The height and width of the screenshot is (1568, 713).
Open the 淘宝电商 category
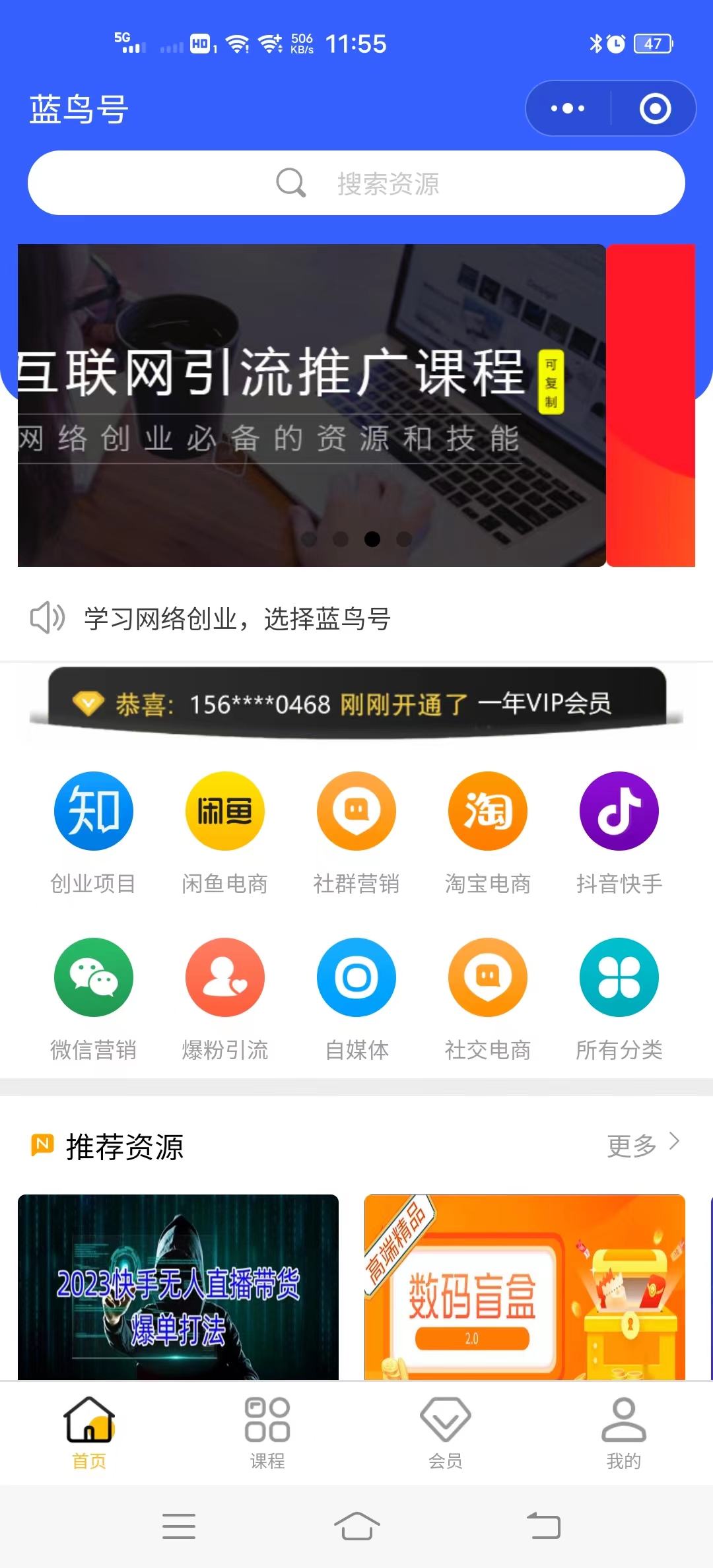488,832
